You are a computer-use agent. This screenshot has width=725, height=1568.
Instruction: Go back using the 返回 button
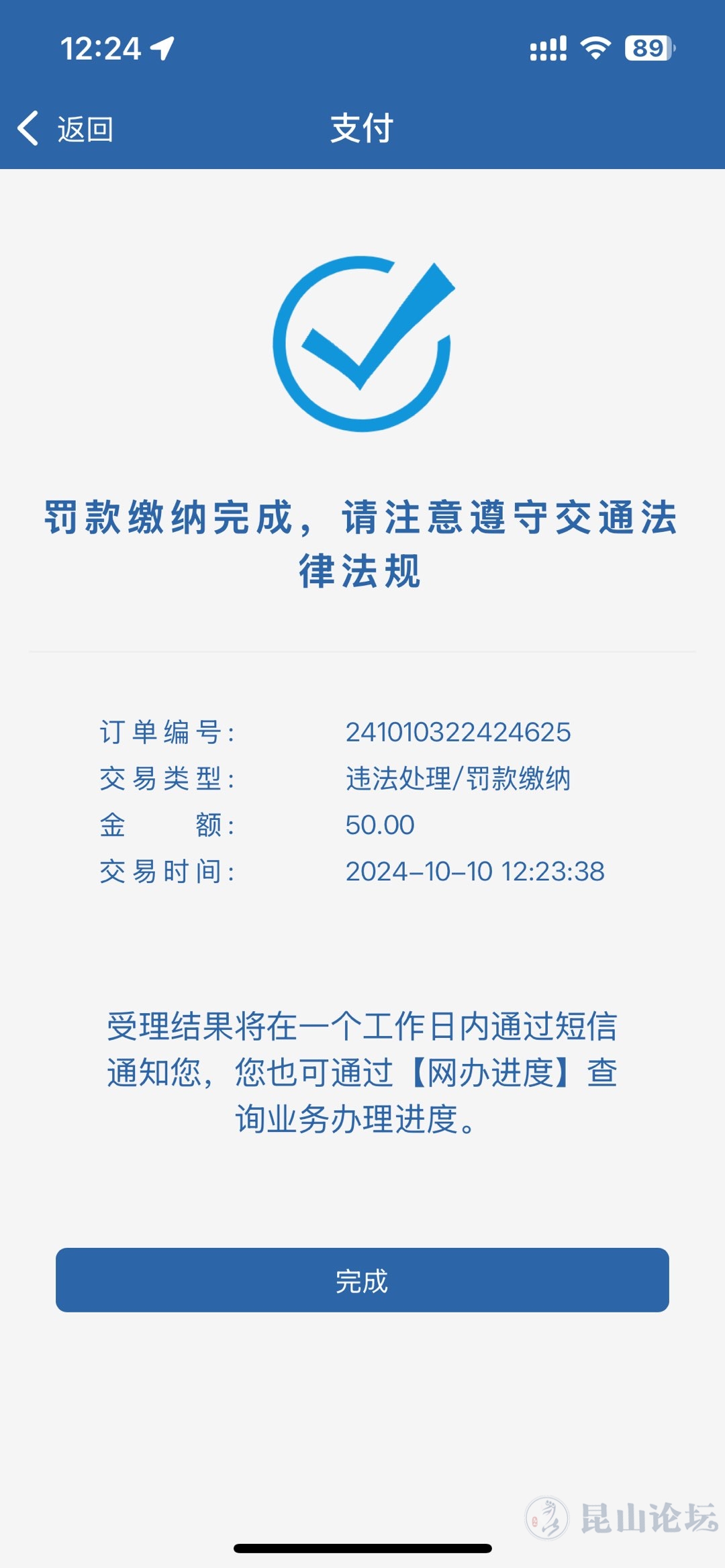(x=66, y=129)
